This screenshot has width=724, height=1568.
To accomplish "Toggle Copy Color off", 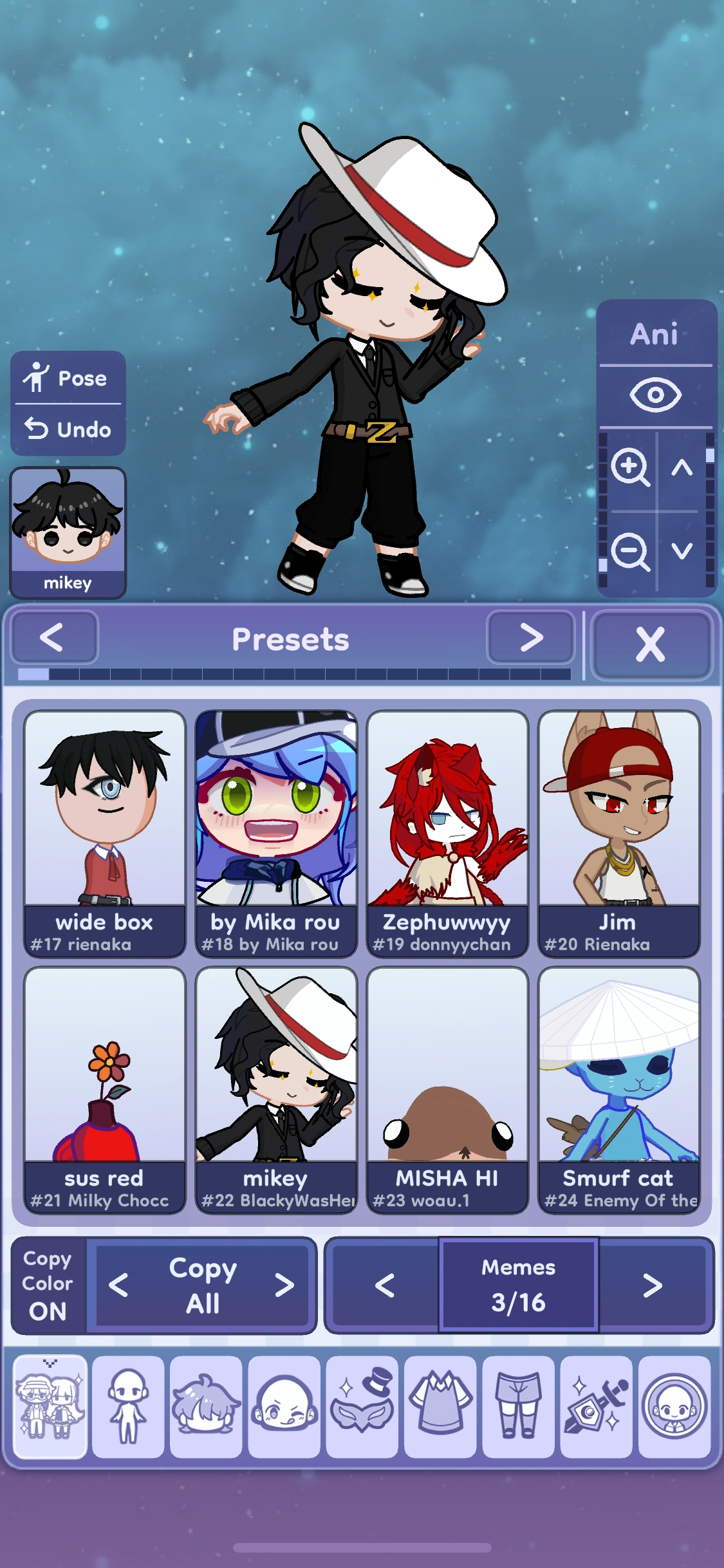I will (48, 1285).
